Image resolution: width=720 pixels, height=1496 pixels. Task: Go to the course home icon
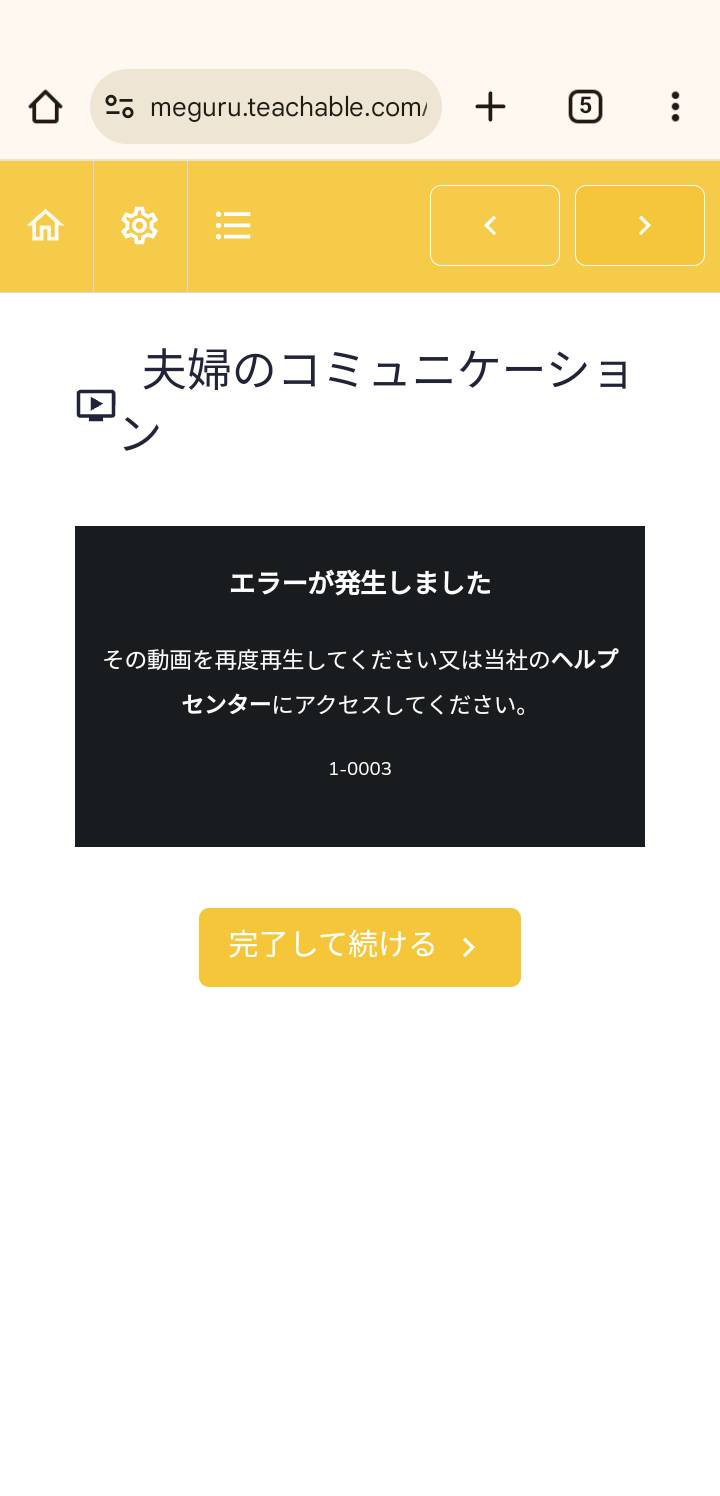[x=46, y=226]
